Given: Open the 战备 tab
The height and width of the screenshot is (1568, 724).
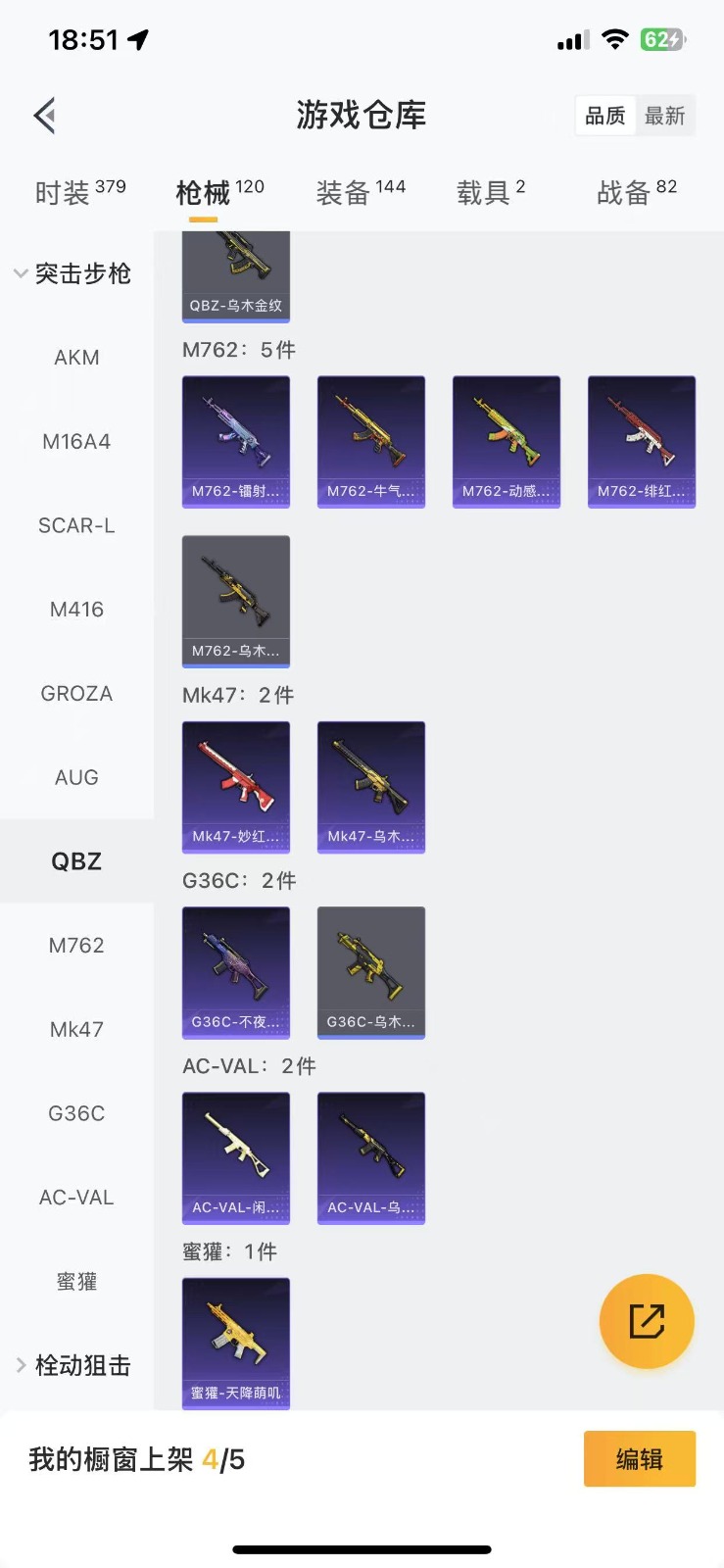Looking at the screenshot, I should coord(636,192).
